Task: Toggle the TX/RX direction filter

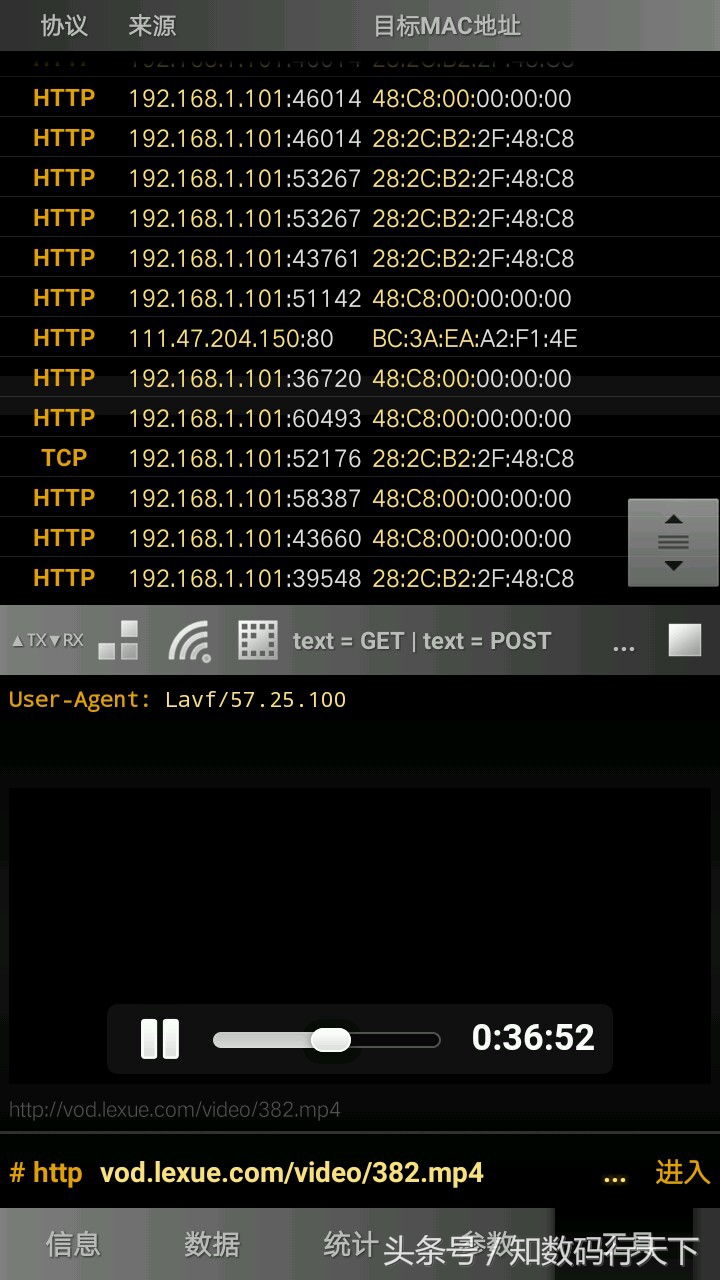Action: tap(47, 640)
